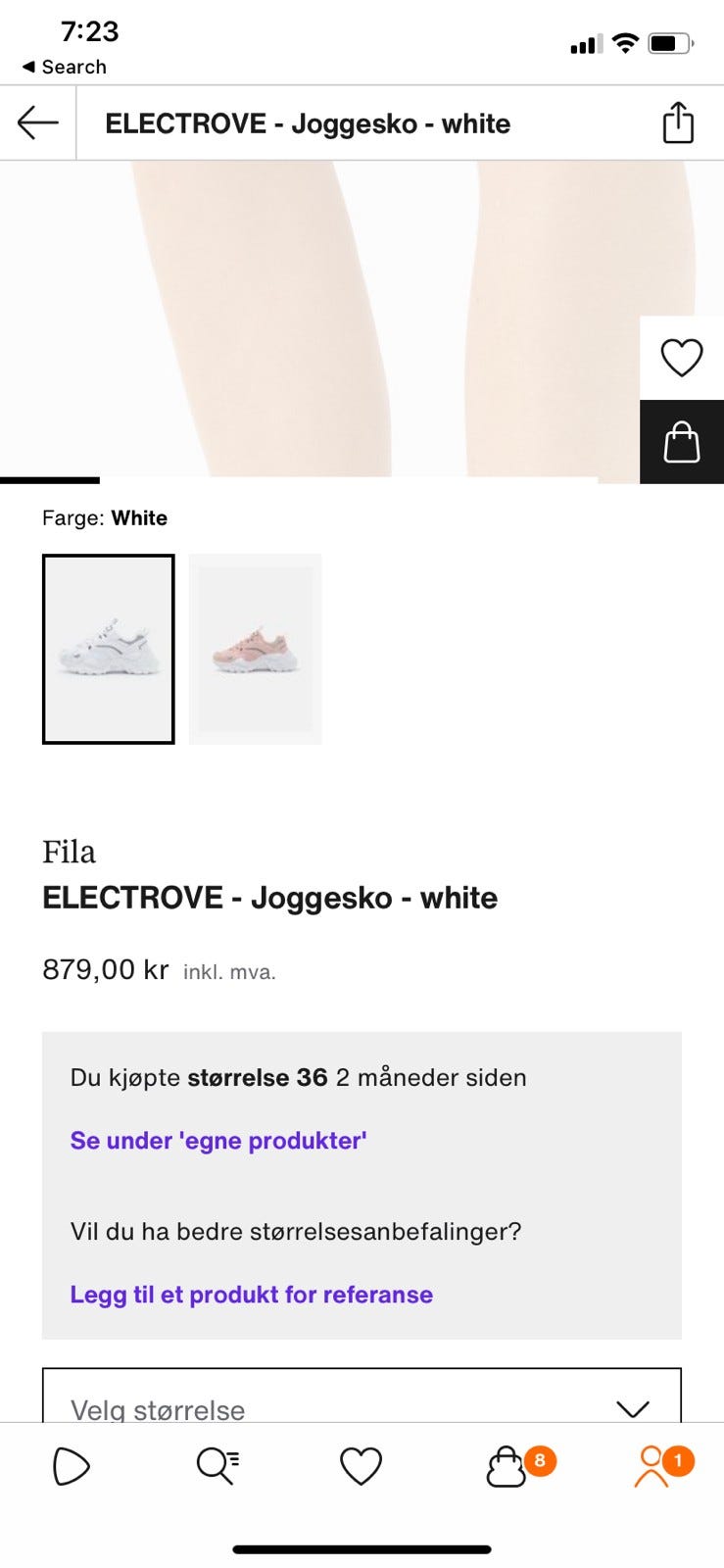The image size is (724, 1568).
Task: Open the wishlist tab in bottom navigation
Action: pos(361,1467)
